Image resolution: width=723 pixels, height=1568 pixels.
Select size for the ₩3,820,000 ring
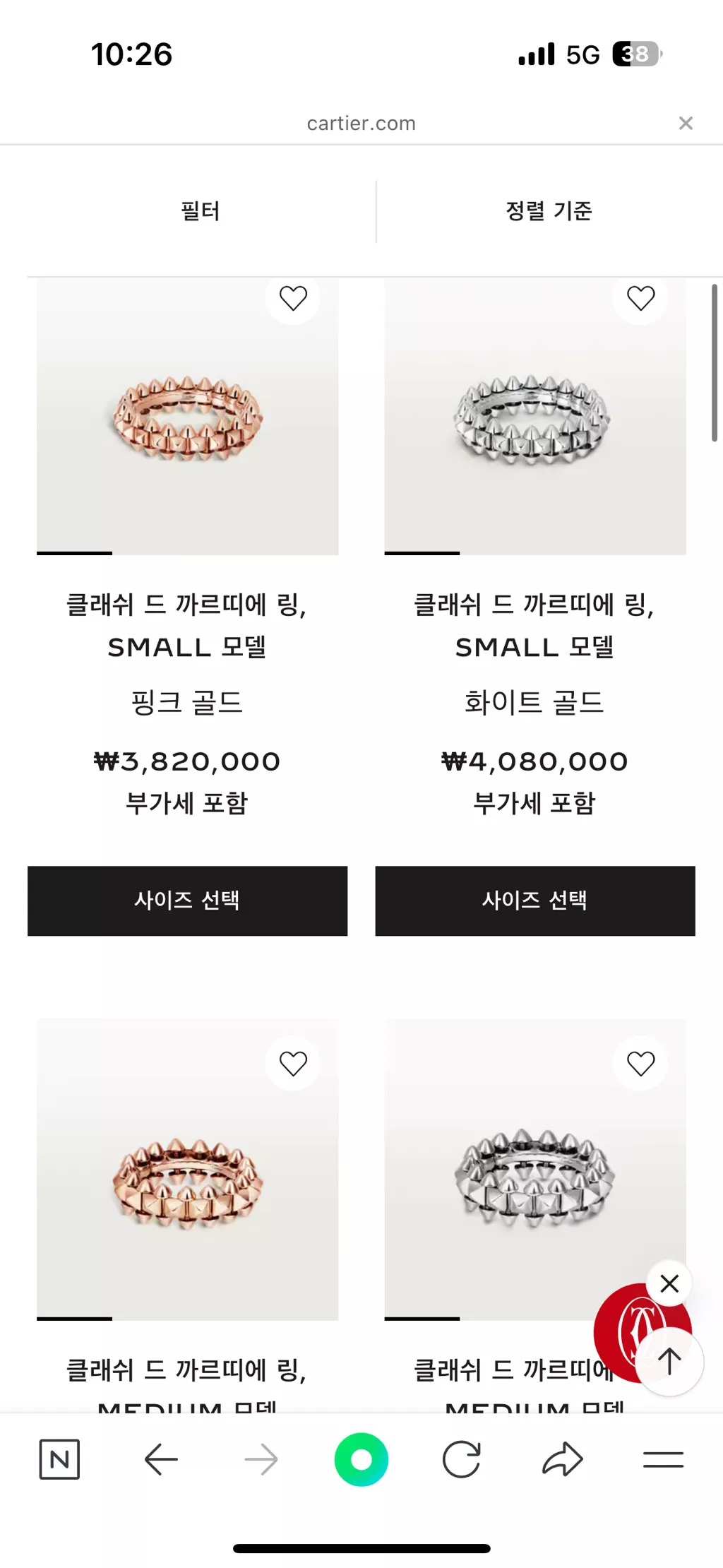click(187, 901)
